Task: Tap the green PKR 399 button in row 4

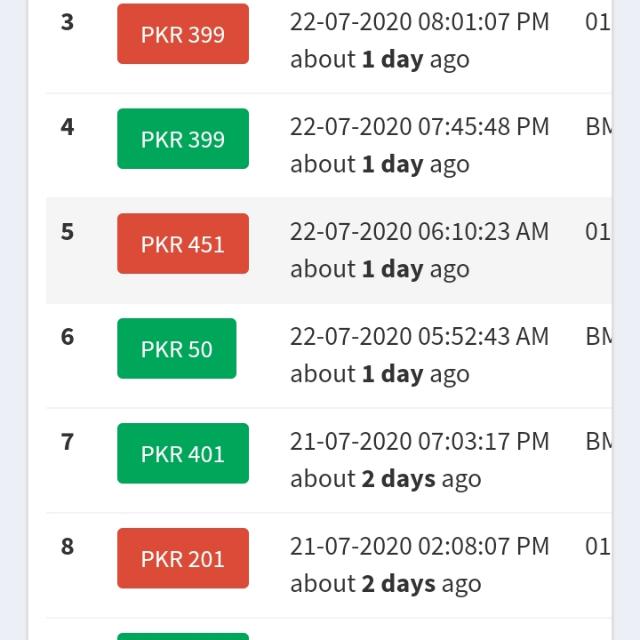Action: (182, 139)
